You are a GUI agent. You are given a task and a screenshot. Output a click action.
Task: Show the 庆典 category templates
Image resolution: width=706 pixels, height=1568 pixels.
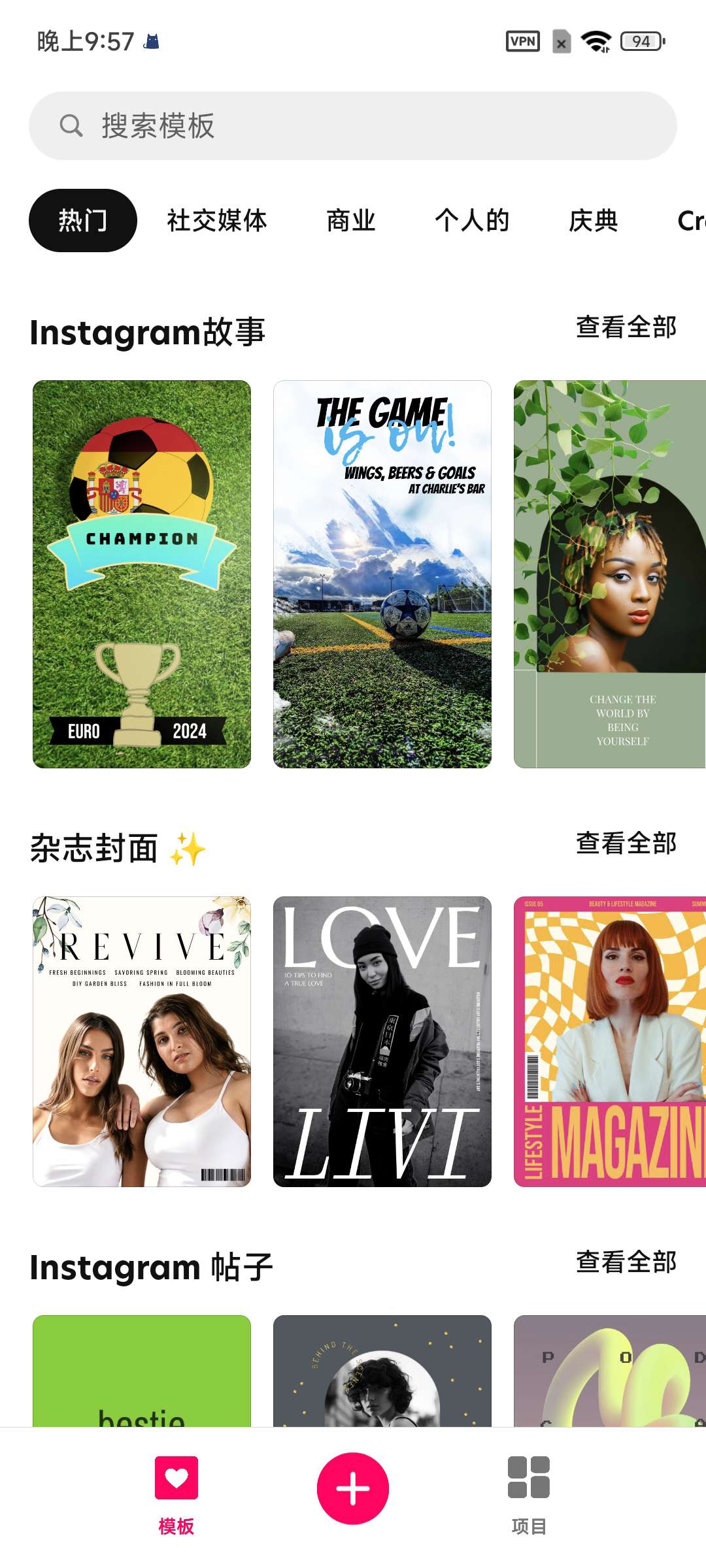593,221
